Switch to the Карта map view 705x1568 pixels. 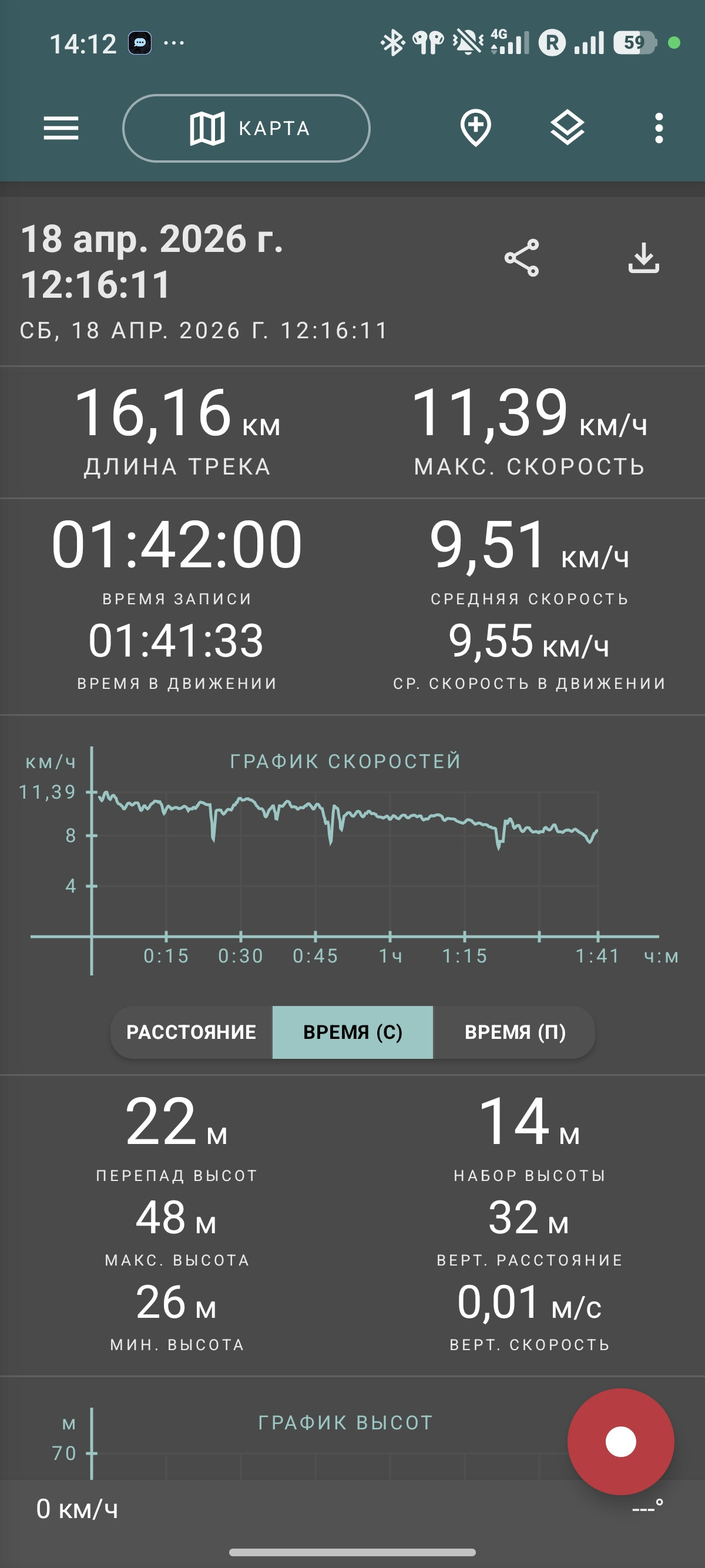pos(247,129)
